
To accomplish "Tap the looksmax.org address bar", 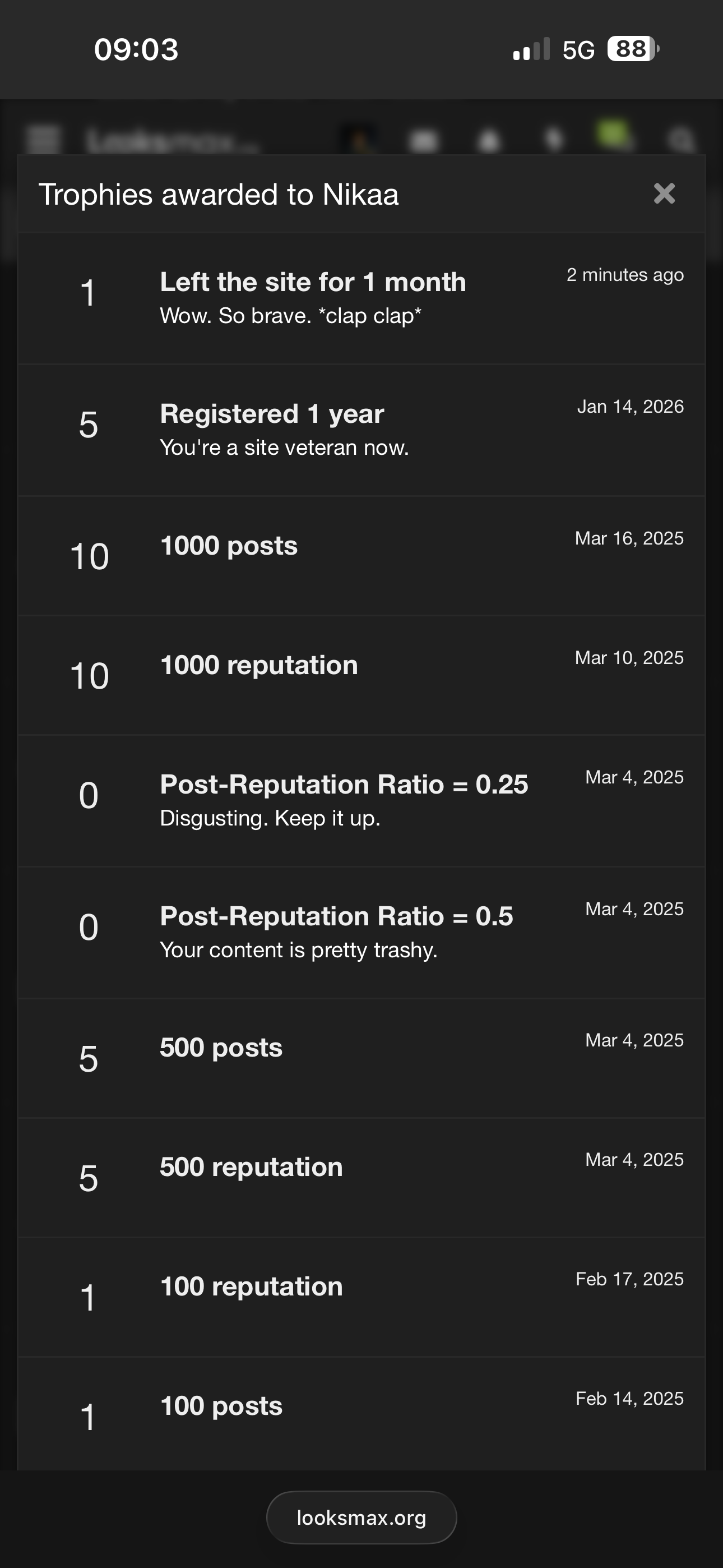I will [361, 1518].
